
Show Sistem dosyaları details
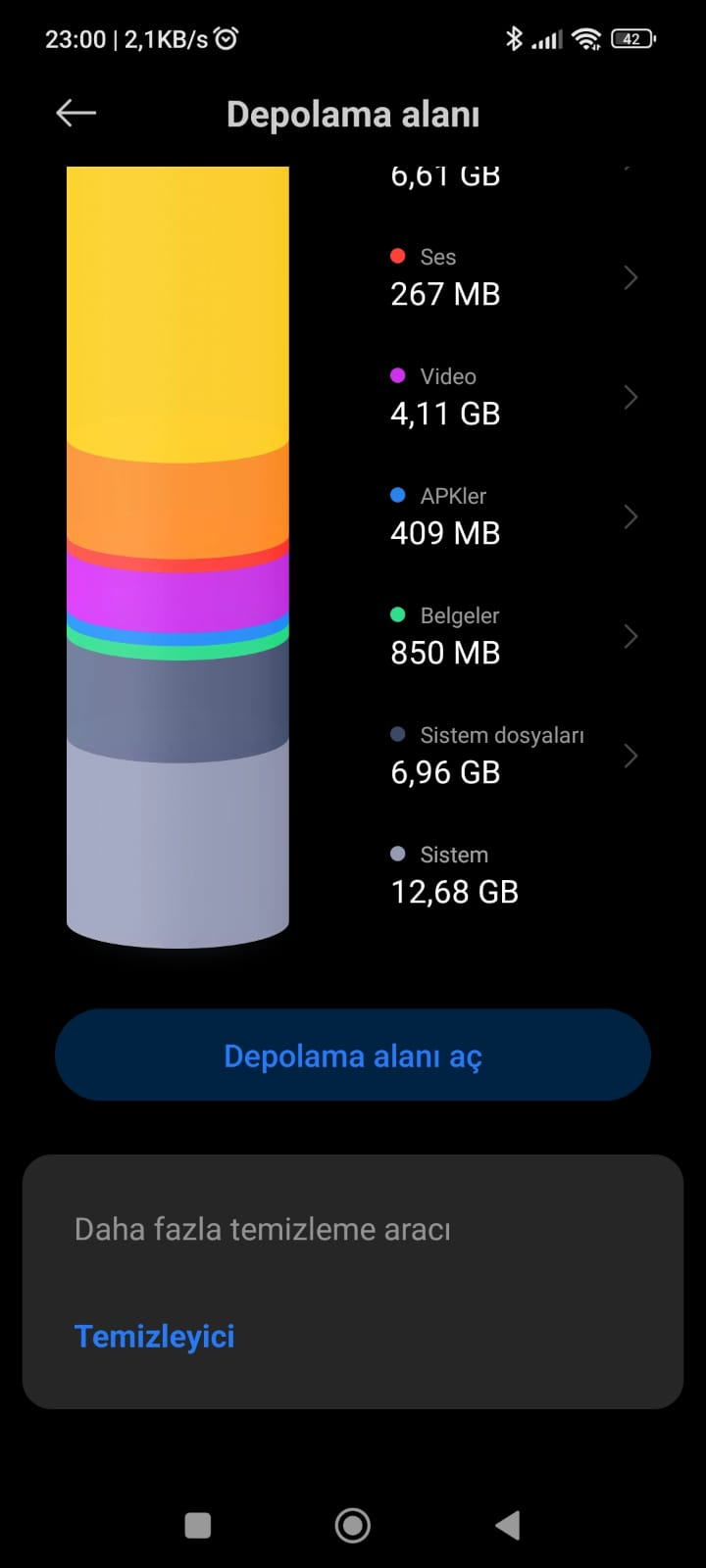tap(510, 756)
